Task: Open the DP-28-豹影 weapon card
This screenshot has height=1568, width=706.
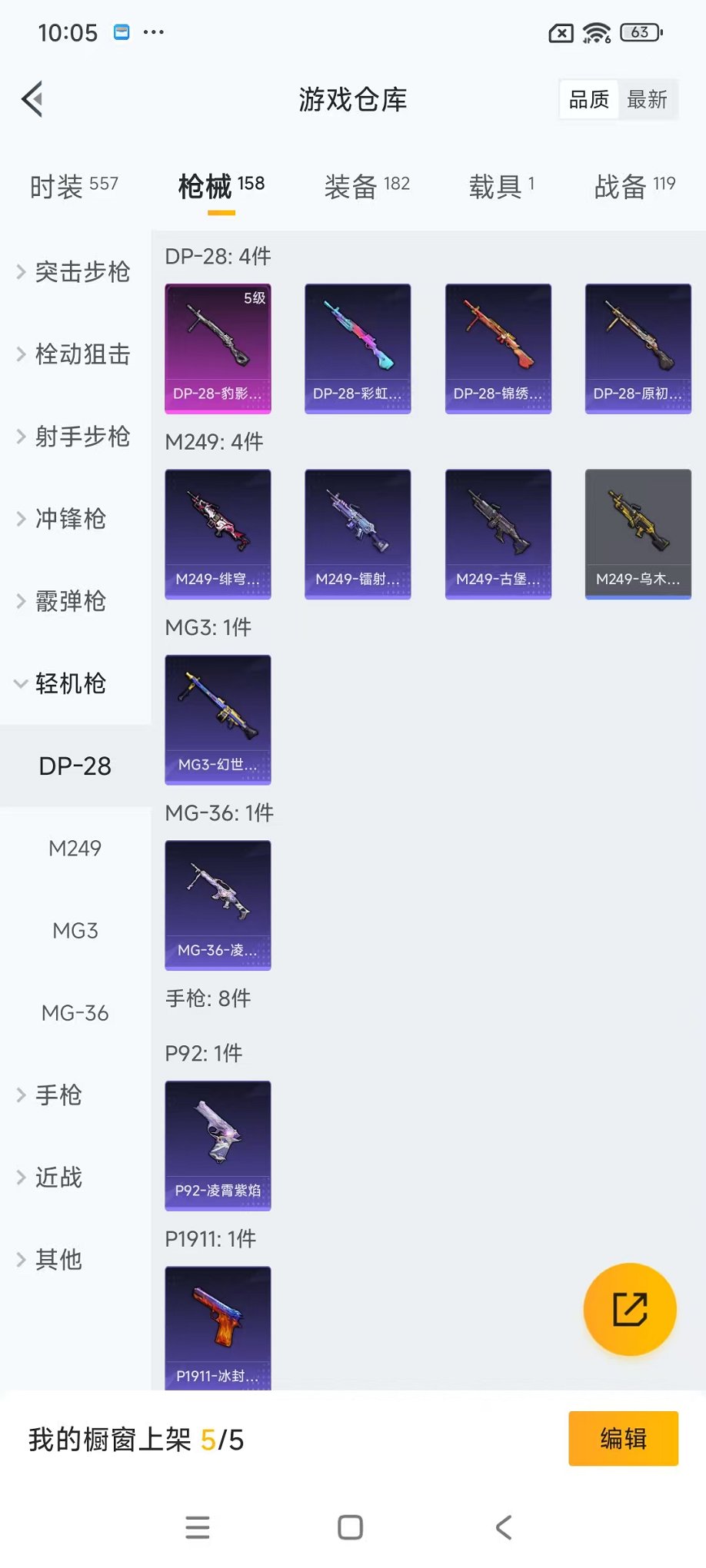Action: point(218,347)
